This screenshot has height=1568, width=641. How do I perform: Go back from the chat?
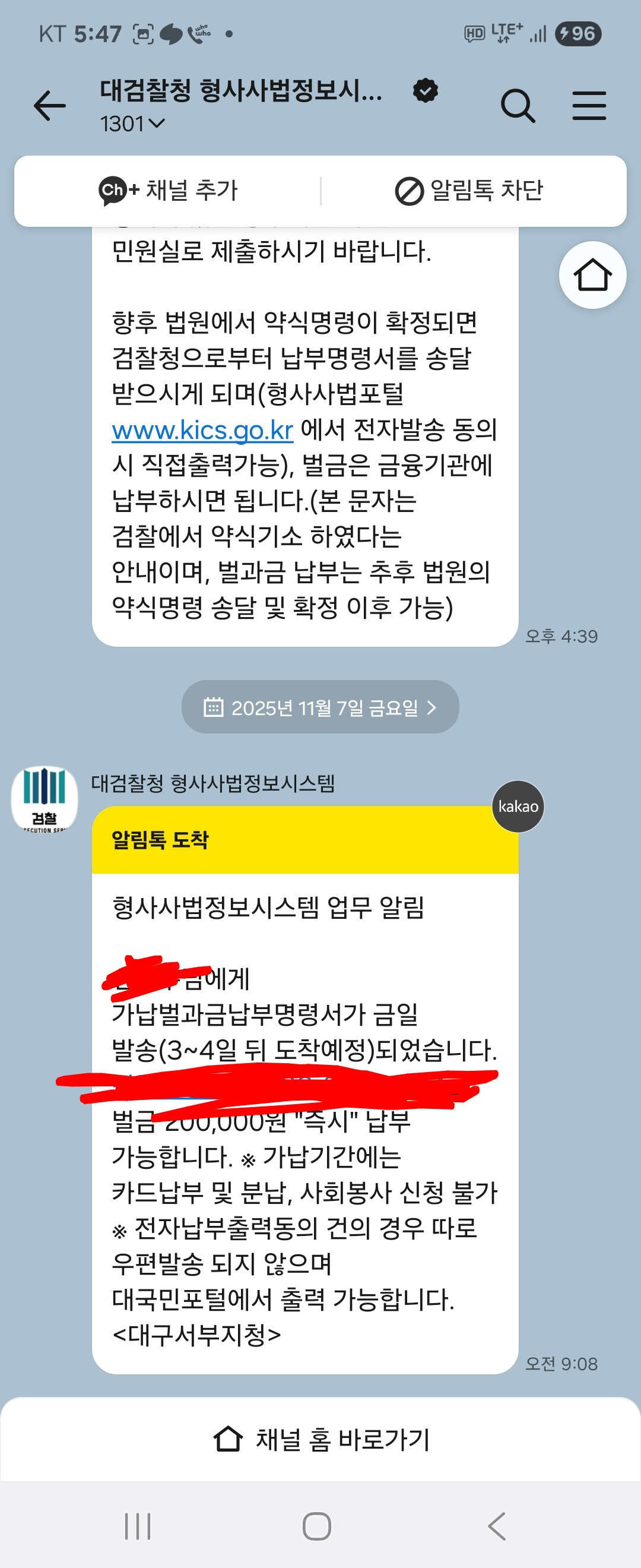pyautogui.click(x=50, y=106)
